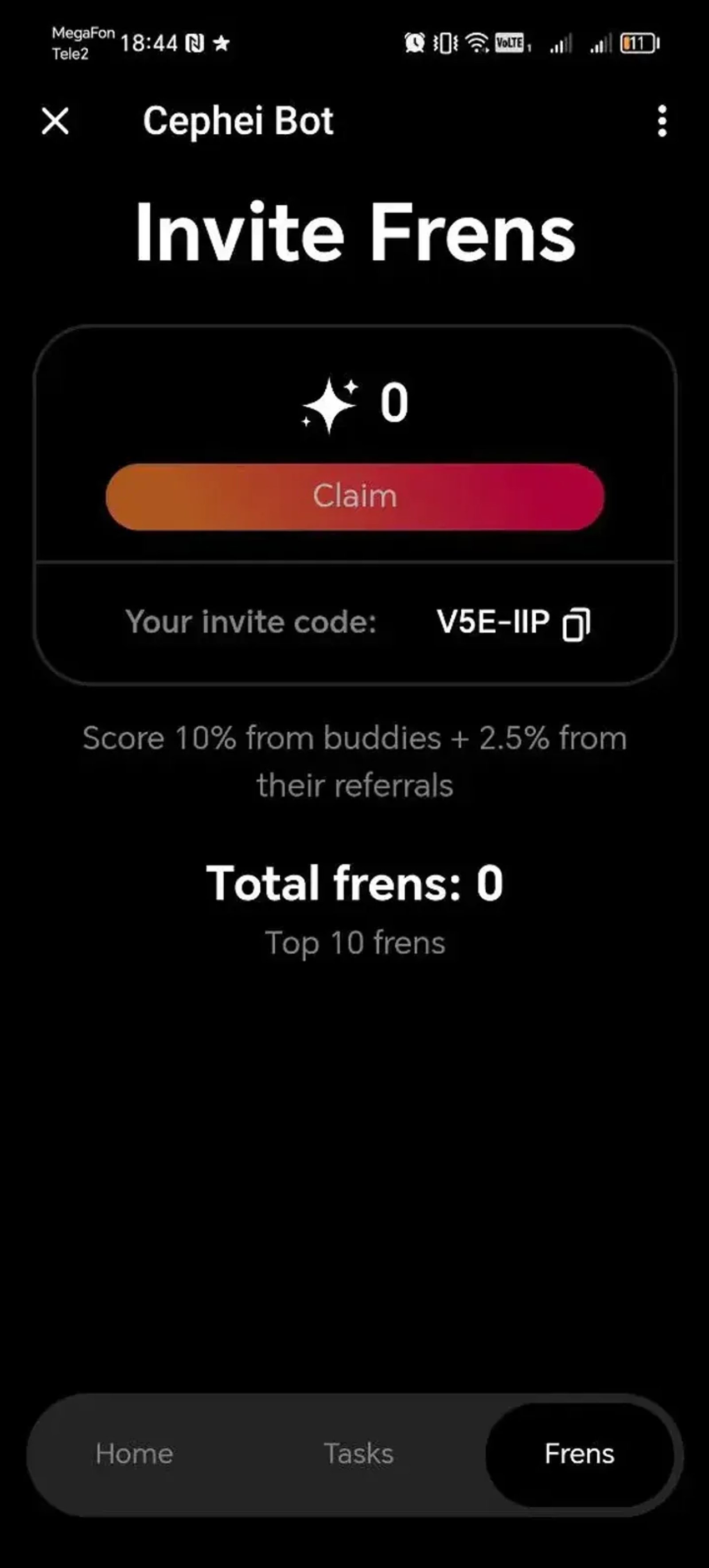Click the Cephei Bot title

point(238,121)
